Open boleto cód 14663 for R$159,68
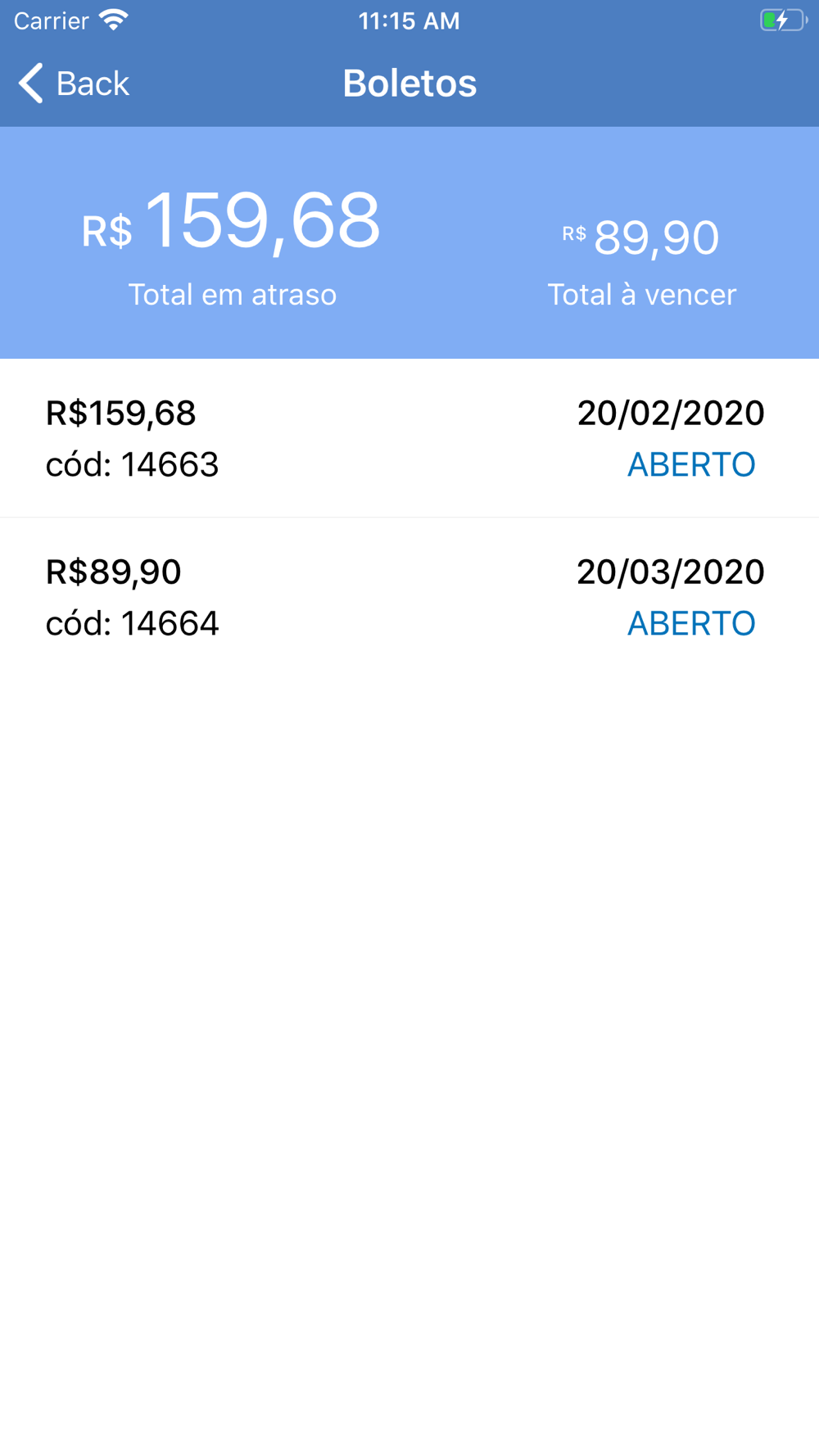Image resolution: width=819 pixels, height=1456 pixels. click(409, 438)
